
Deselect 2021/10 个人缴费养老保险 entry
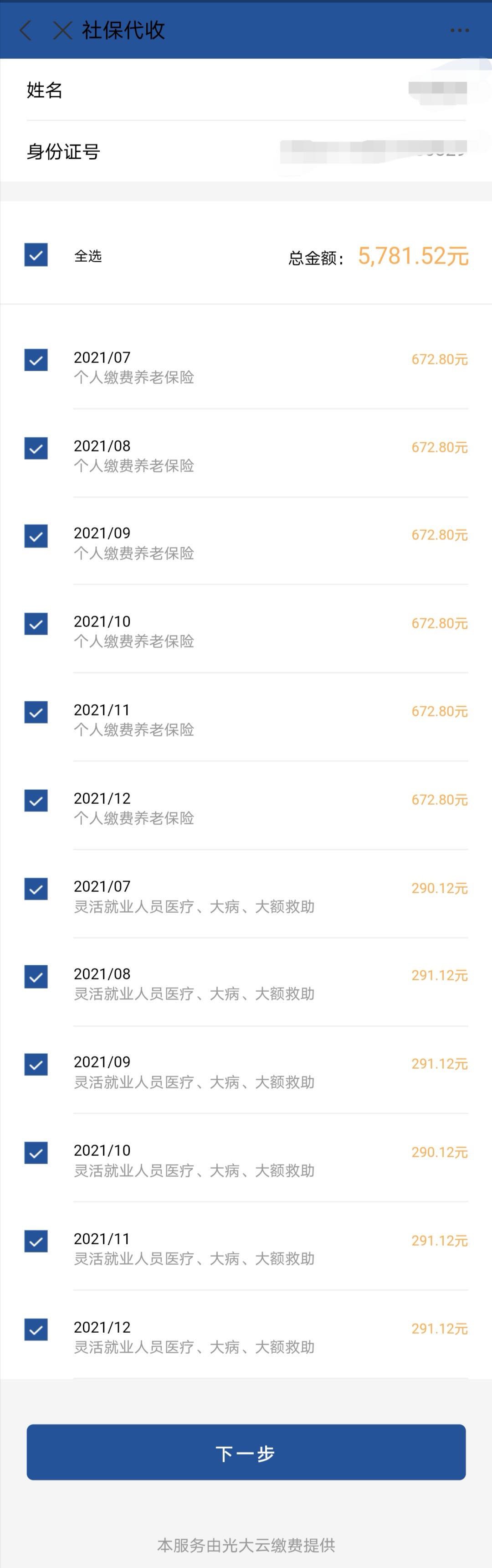click(36, 624)
